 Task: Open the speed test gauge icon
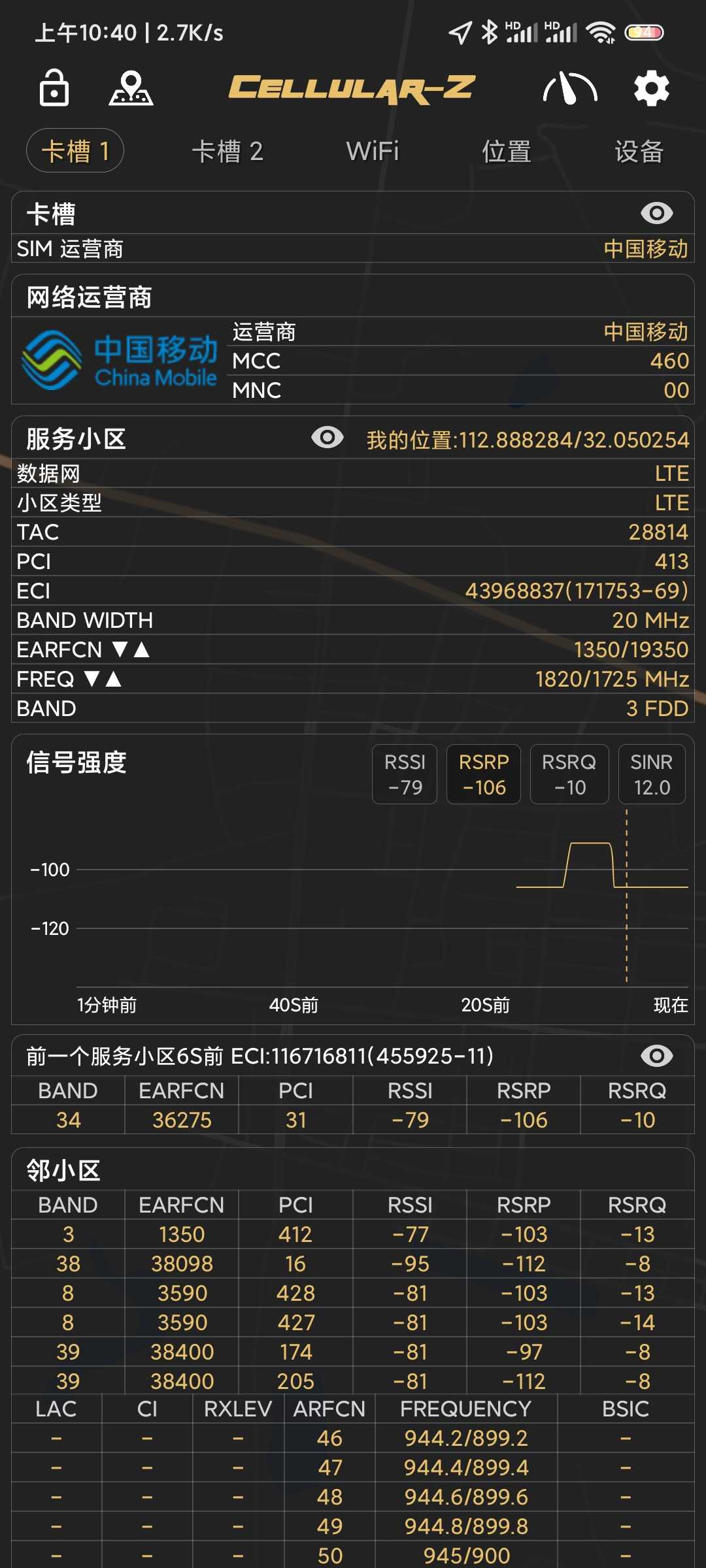click(570, 88)
